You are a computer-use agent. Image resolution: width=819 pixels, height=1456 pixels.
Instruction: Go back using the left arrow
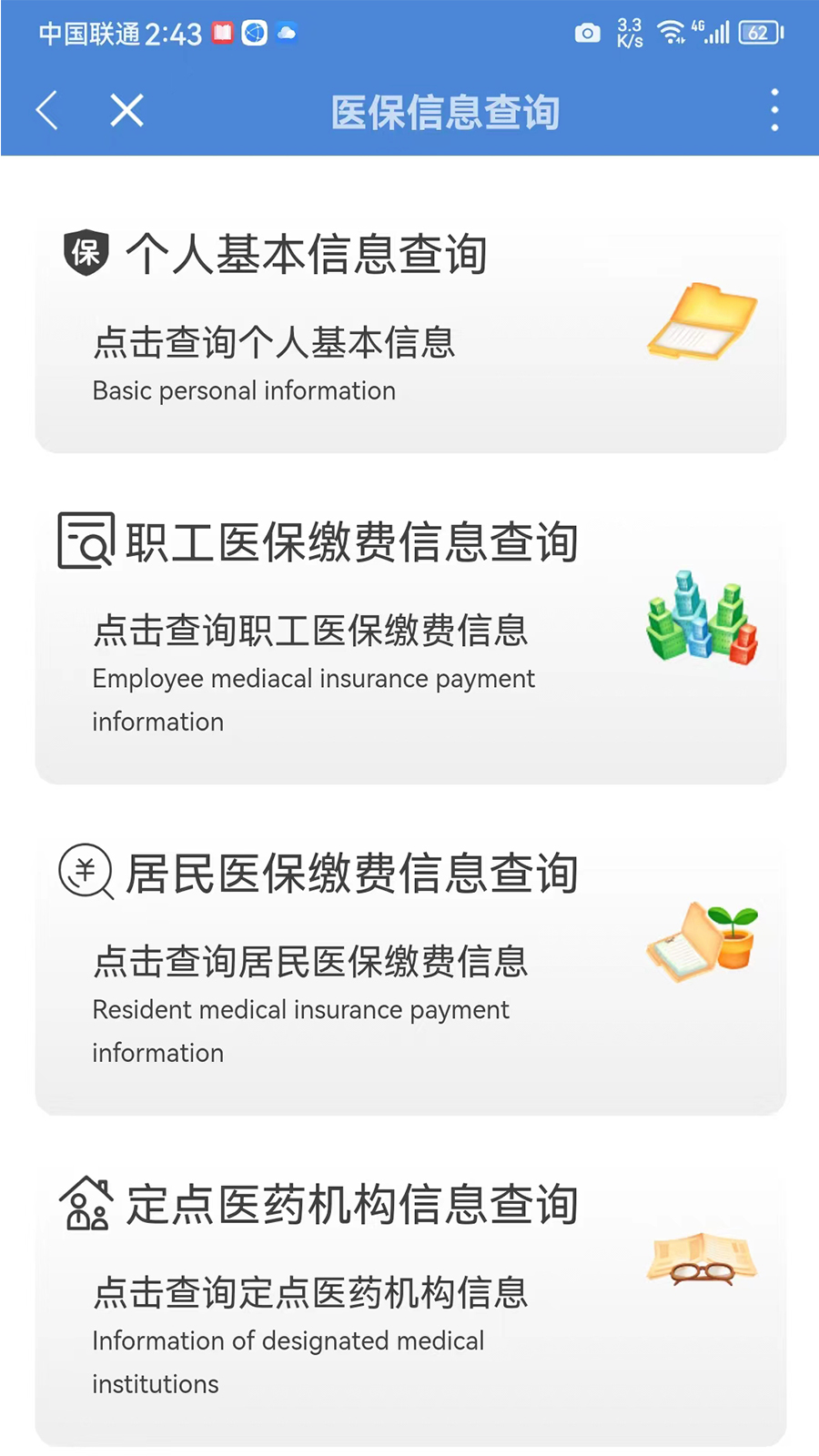(x=47, y=111)
